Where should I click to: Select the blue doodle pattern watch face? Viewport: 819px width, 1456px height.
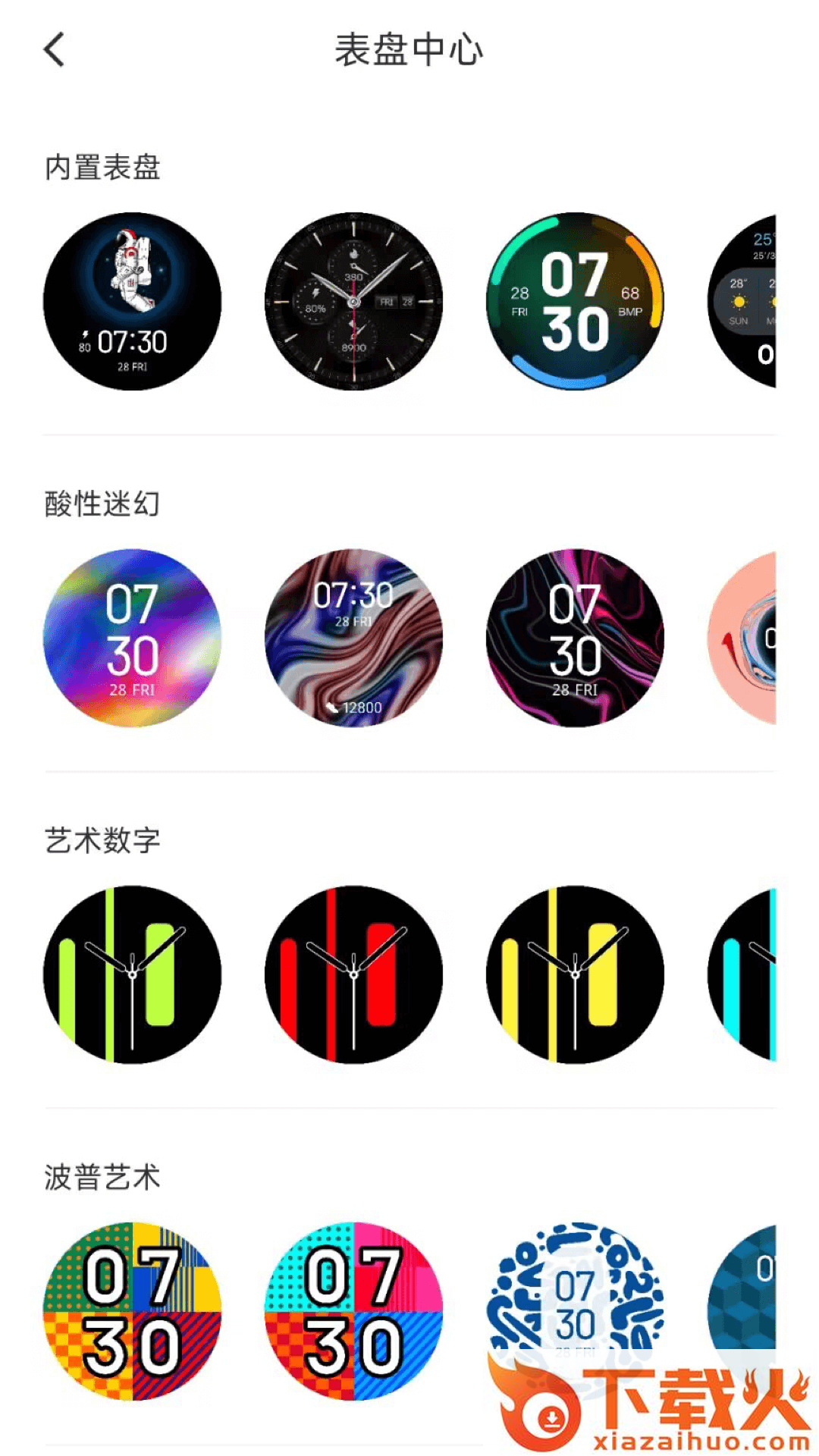click(x=575, y=1289)
